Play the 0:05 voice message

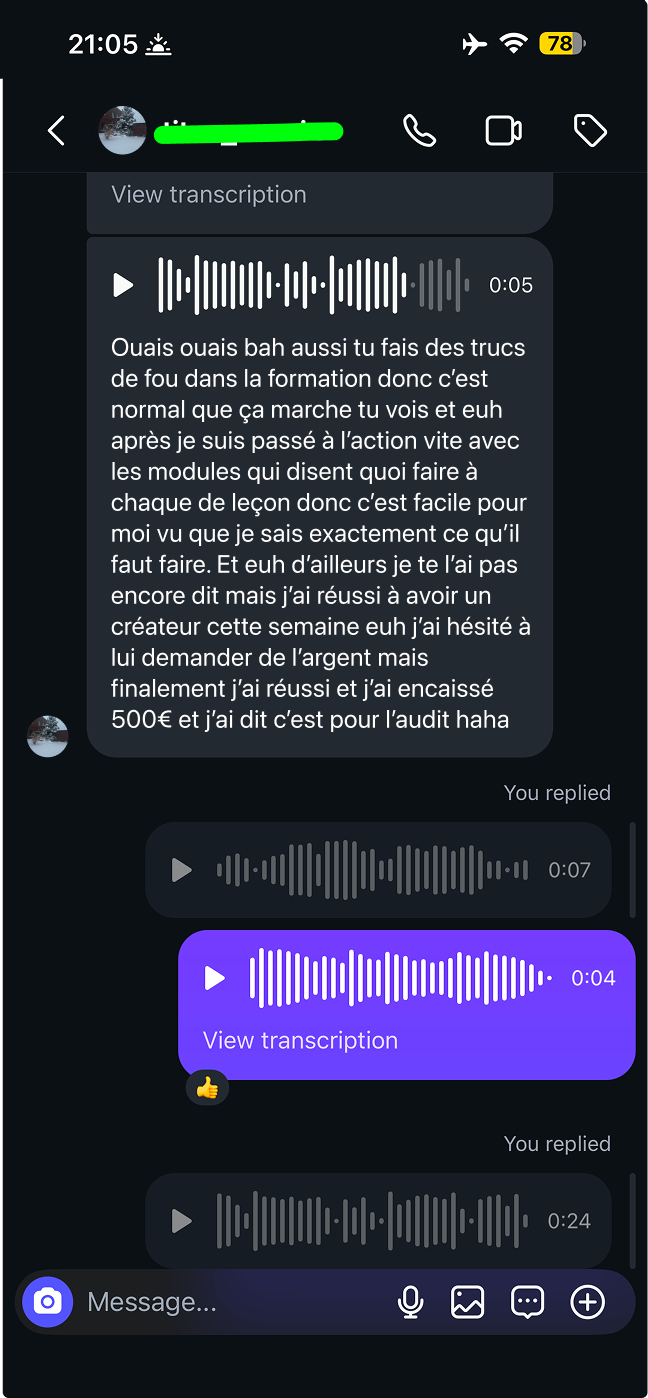(123, 285)
